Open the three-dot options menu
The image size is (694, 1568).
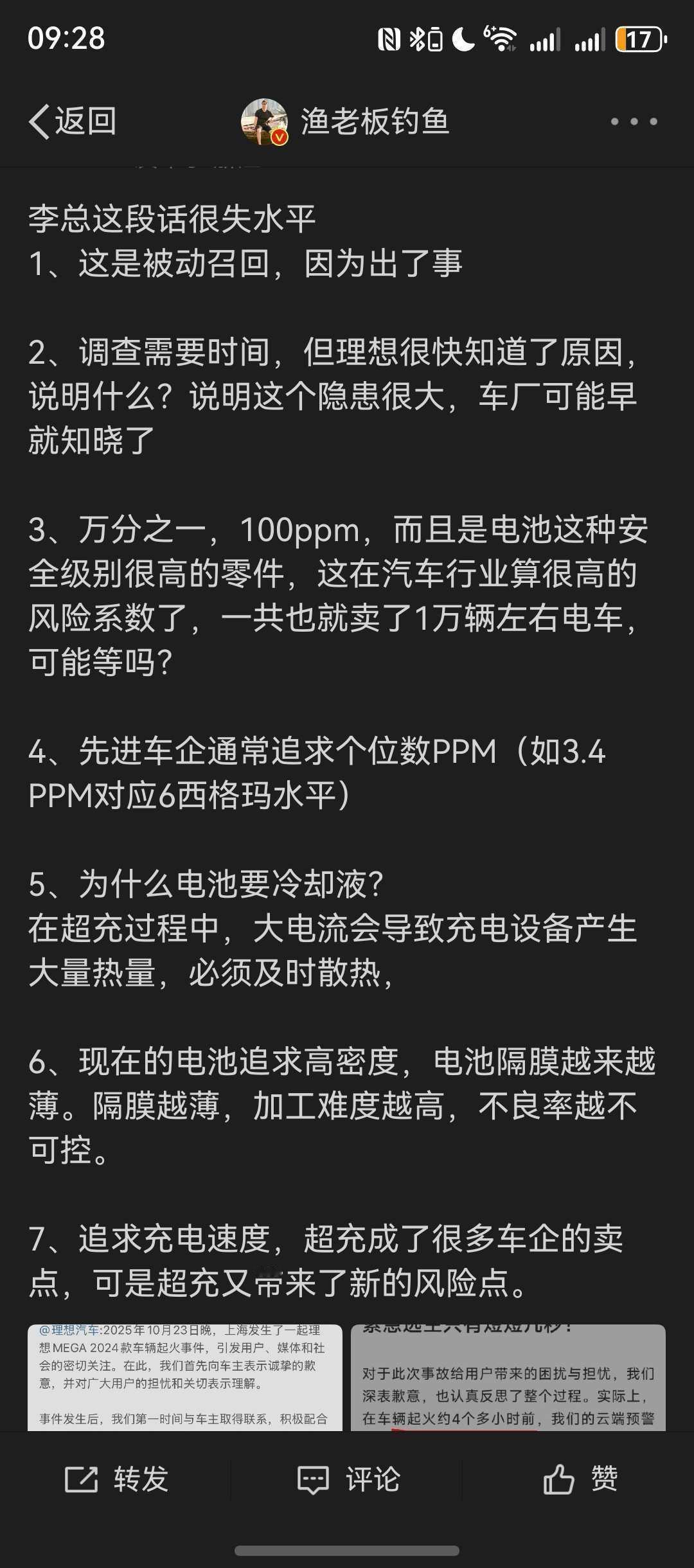pos(633,120)
